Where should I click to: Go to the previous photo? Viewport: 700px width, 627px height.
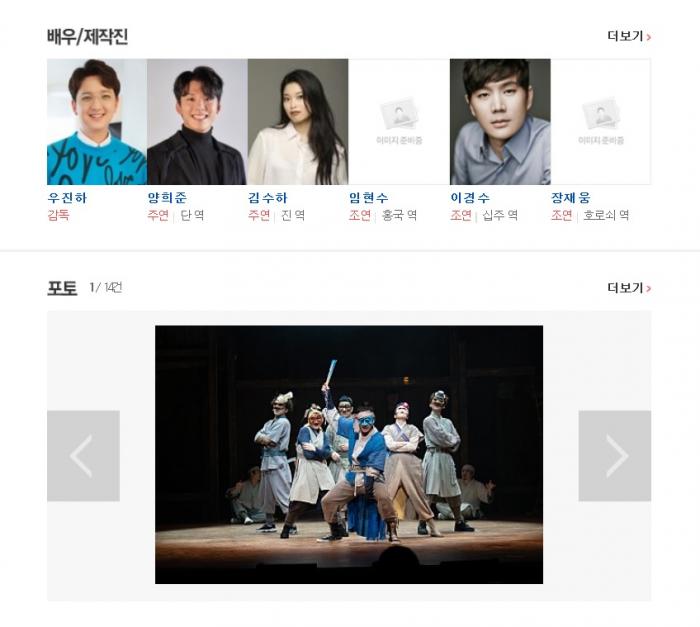(x=83, y=456)
